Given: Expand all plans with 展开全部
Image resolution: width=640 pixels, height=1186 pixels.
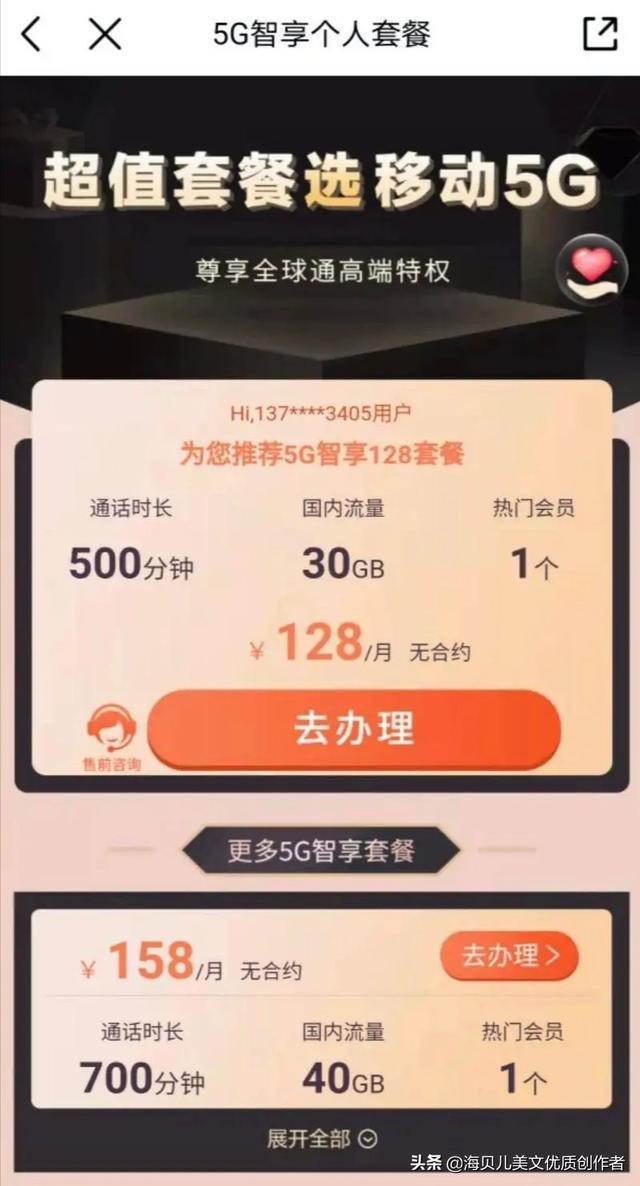Looking at the screenshot, I should [x=322, y=1138].
